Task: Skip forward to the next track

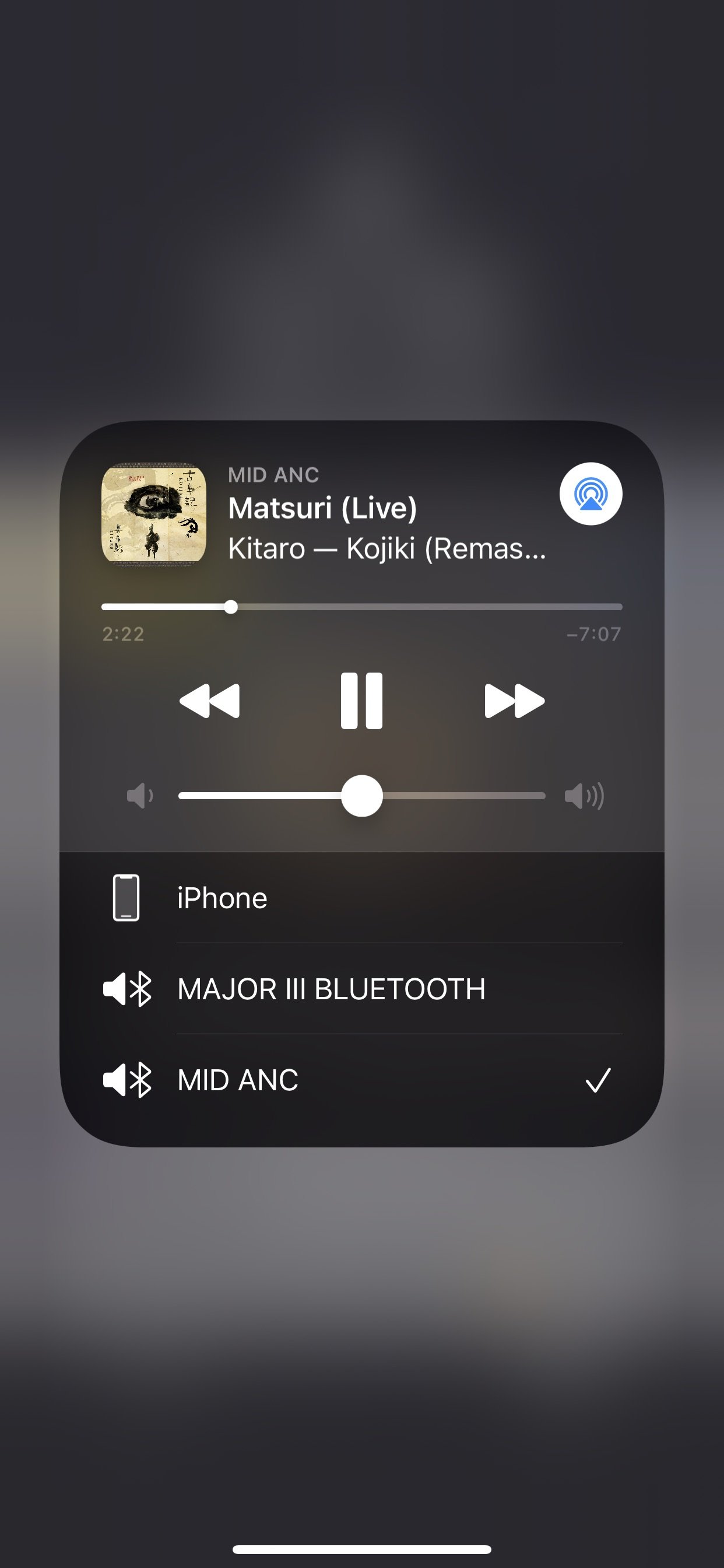Action: pyautogui.click(x=514, y=701)
